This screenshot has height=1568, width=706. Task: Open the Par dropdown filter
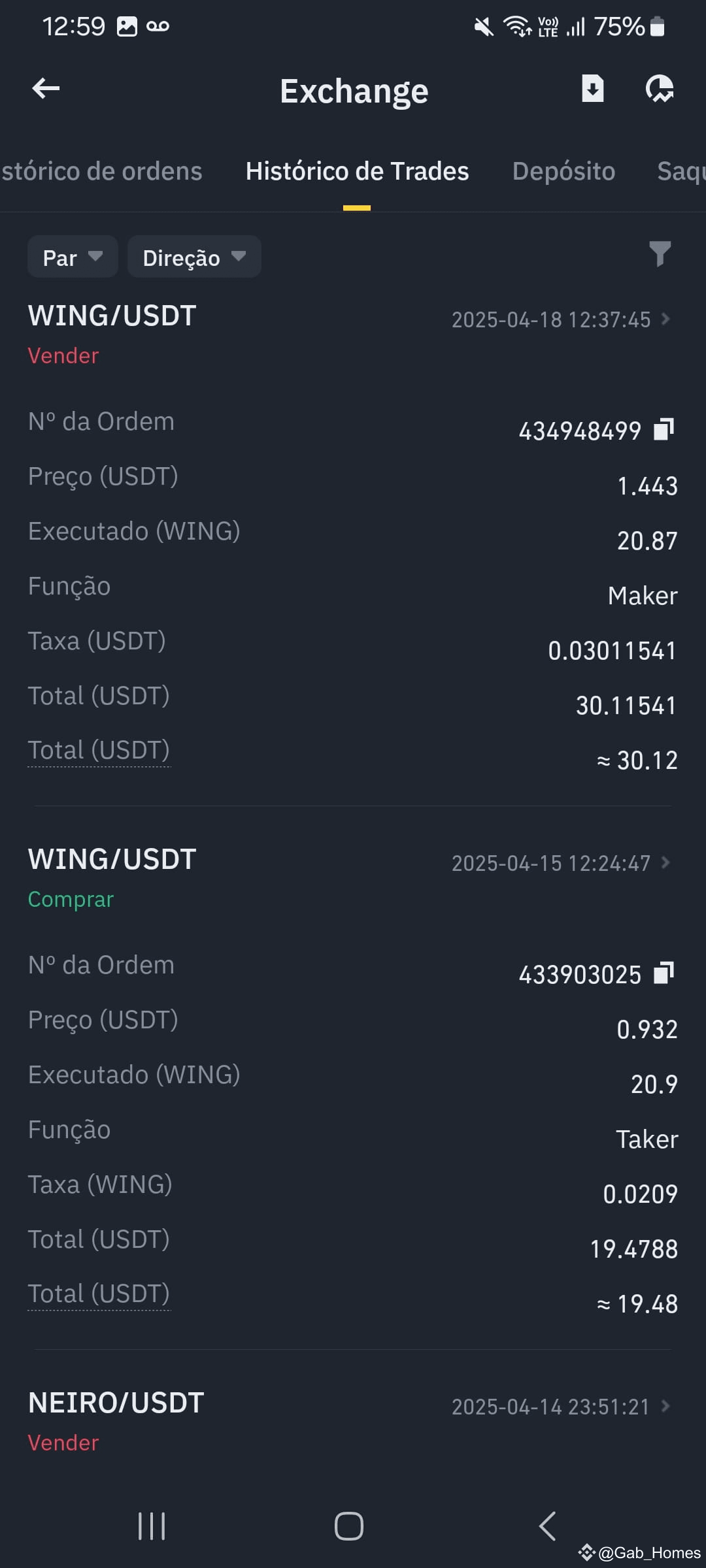tap(73, 257)
